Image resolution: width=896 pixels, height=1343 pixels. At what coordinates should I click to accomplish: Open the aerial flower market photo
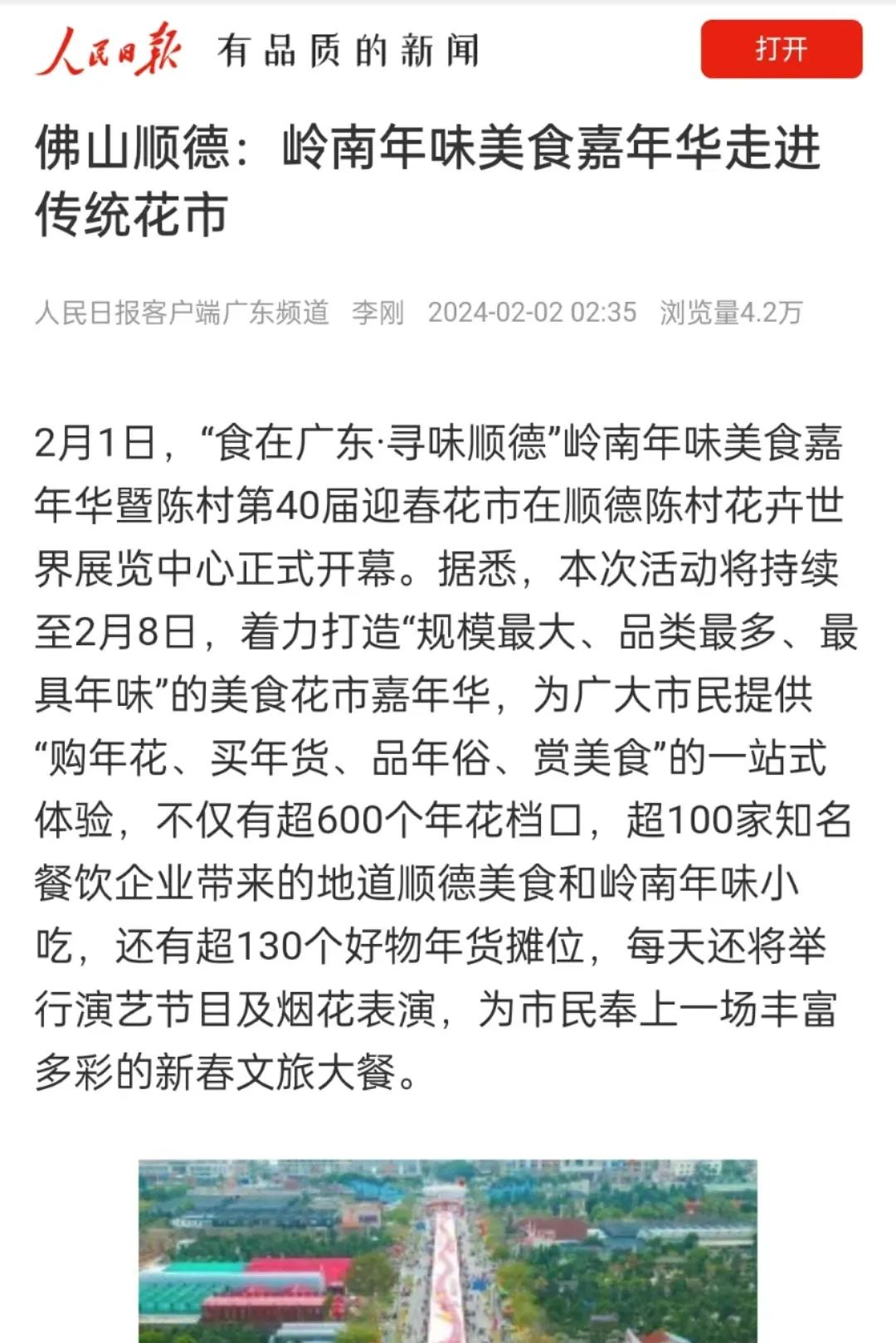[448, 1251]
